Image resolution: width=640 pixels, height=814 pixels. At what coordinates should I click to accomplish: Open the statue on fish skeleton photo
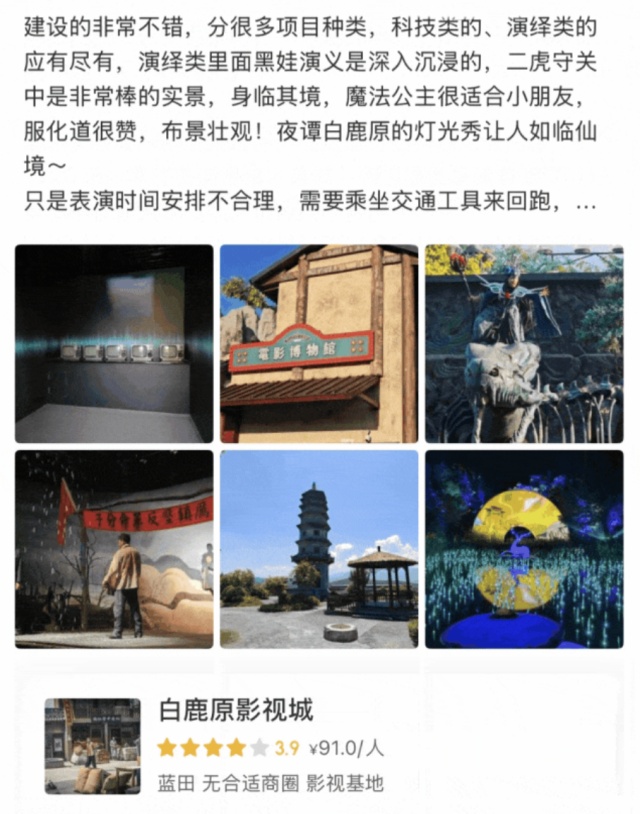click(524, 343)
